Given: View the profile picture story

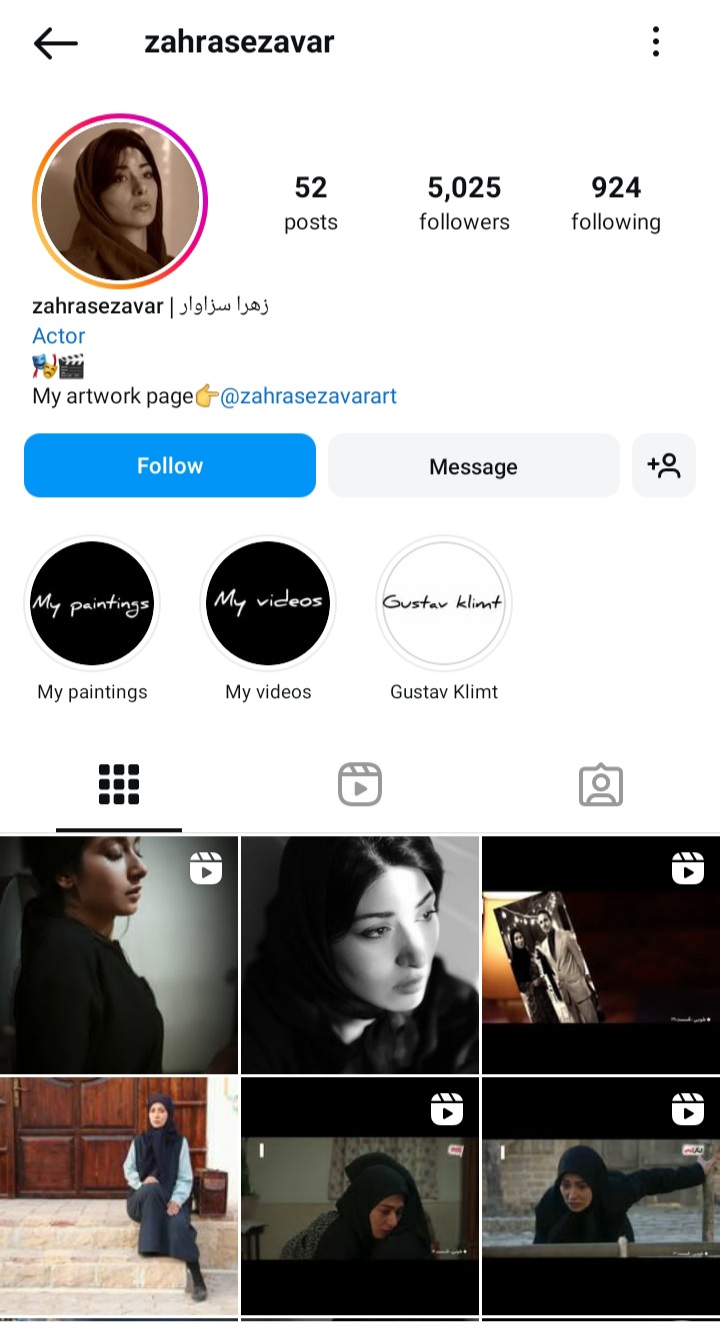Looking at the screenshot, I should [120, 201].
